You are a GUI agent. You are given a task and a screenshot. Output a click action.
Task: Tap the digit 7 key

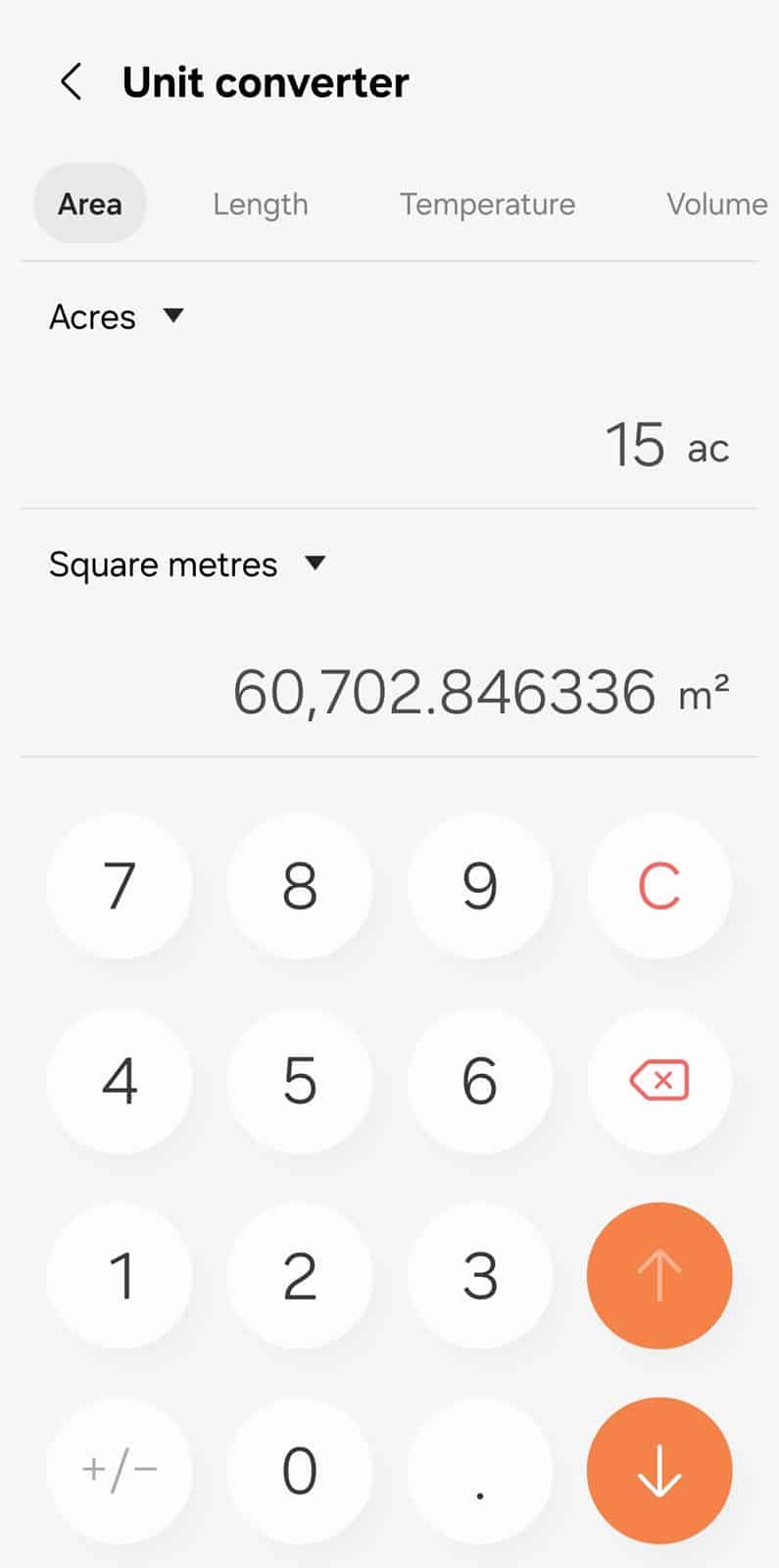coord(120,886)
